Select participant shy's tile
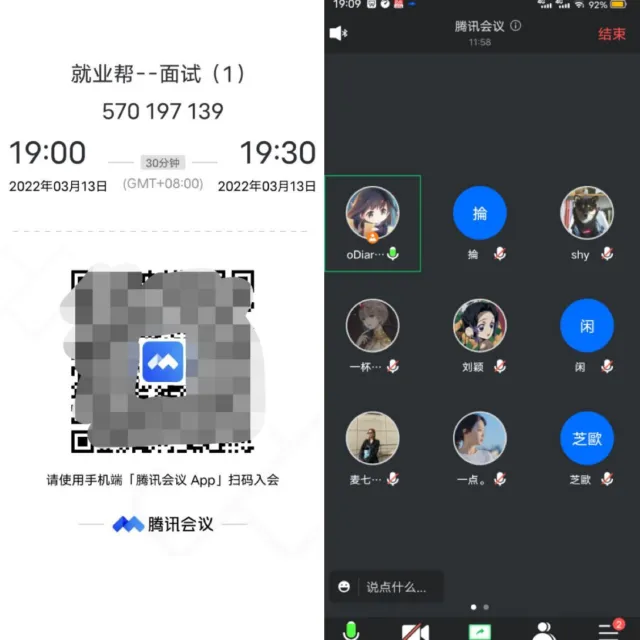Image resolution: width=640 pixels, height=640 pixels. (587, 223)
